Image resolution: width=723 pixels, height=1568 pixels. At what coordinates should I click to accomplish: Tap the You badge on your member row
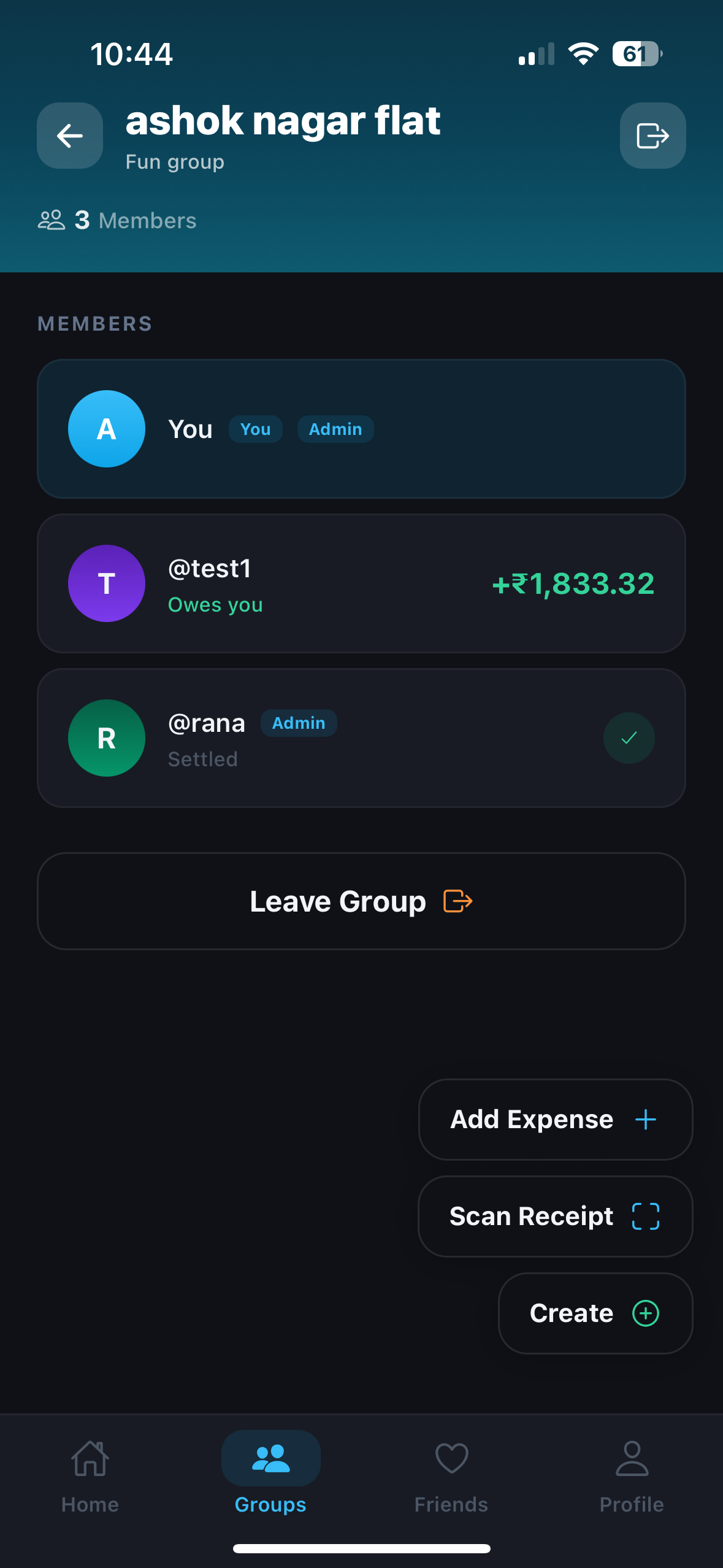tap(255, 429)
